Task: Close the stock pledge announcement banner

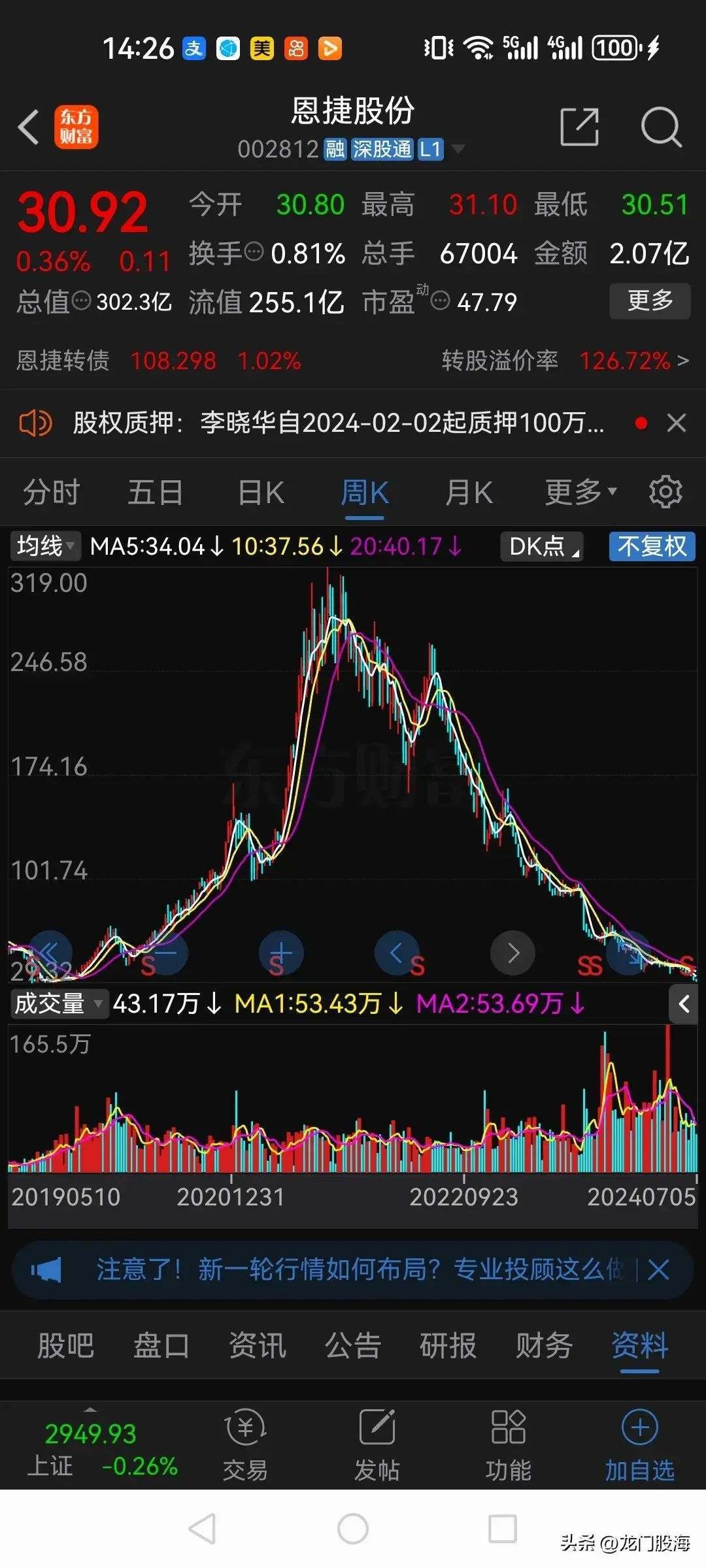Action: [677, 423]
